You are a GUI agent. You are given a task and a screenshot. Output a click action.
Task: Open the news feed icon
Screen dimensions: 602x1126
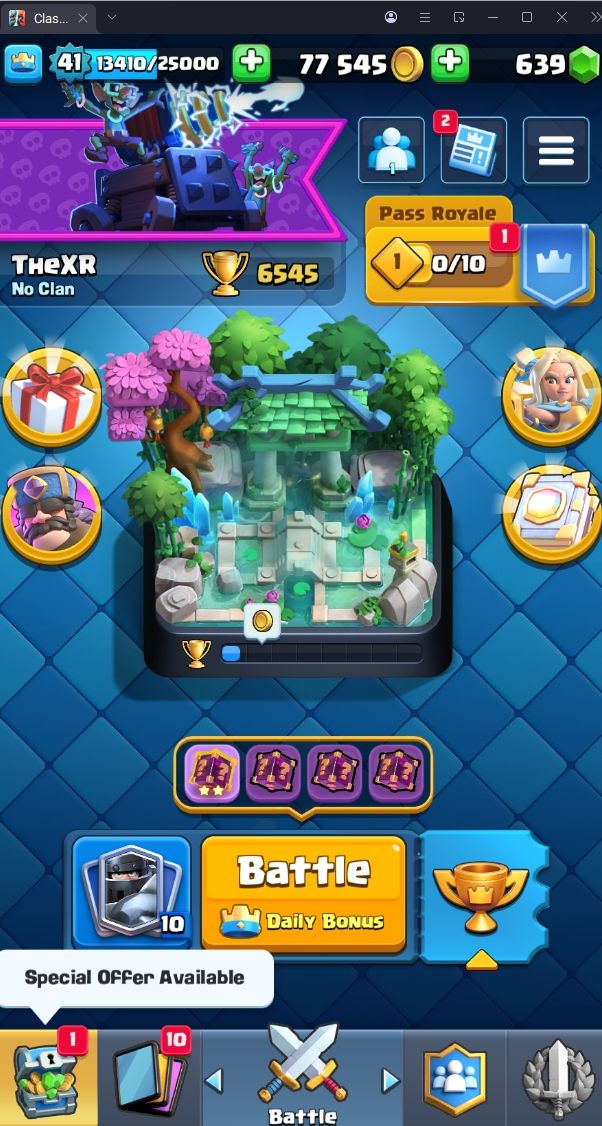click(472, 151)
